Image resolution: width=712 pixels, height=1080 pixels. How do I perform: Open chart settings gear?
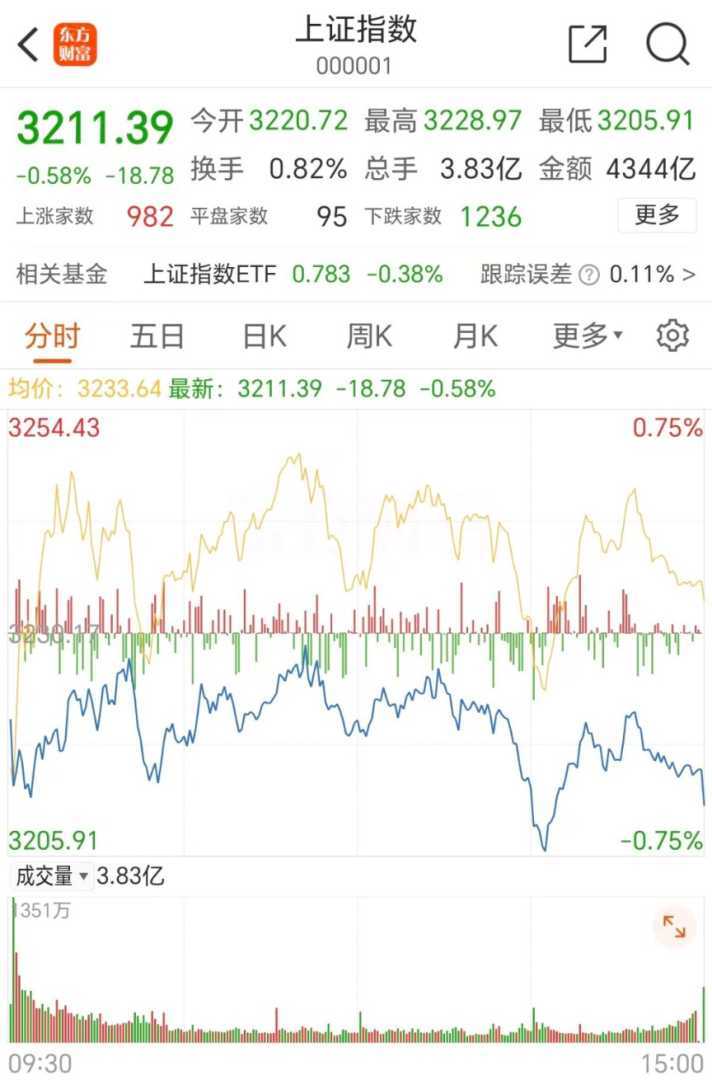tap(672, 336)
